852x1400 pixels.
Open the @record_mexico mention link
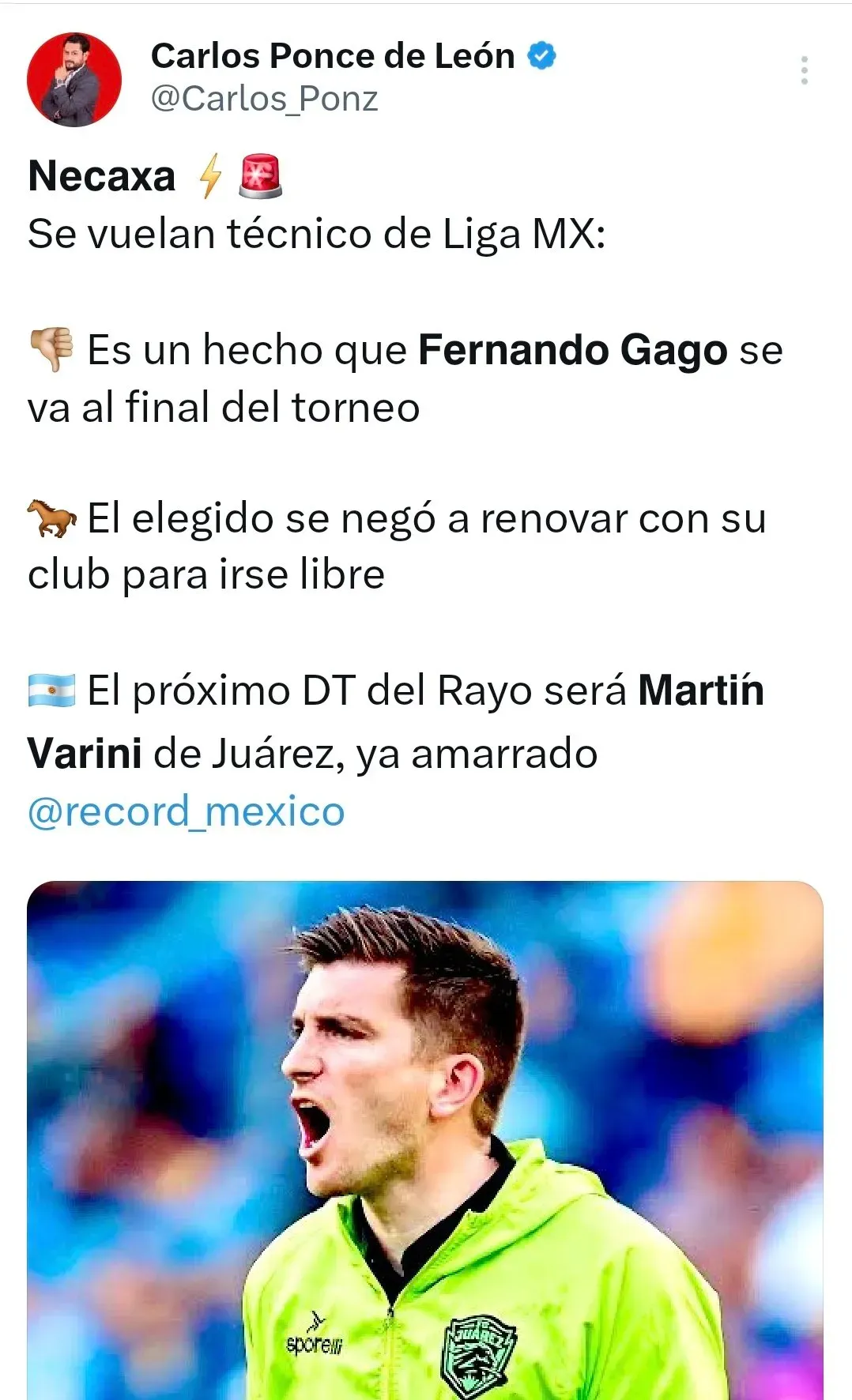(187, 811)
